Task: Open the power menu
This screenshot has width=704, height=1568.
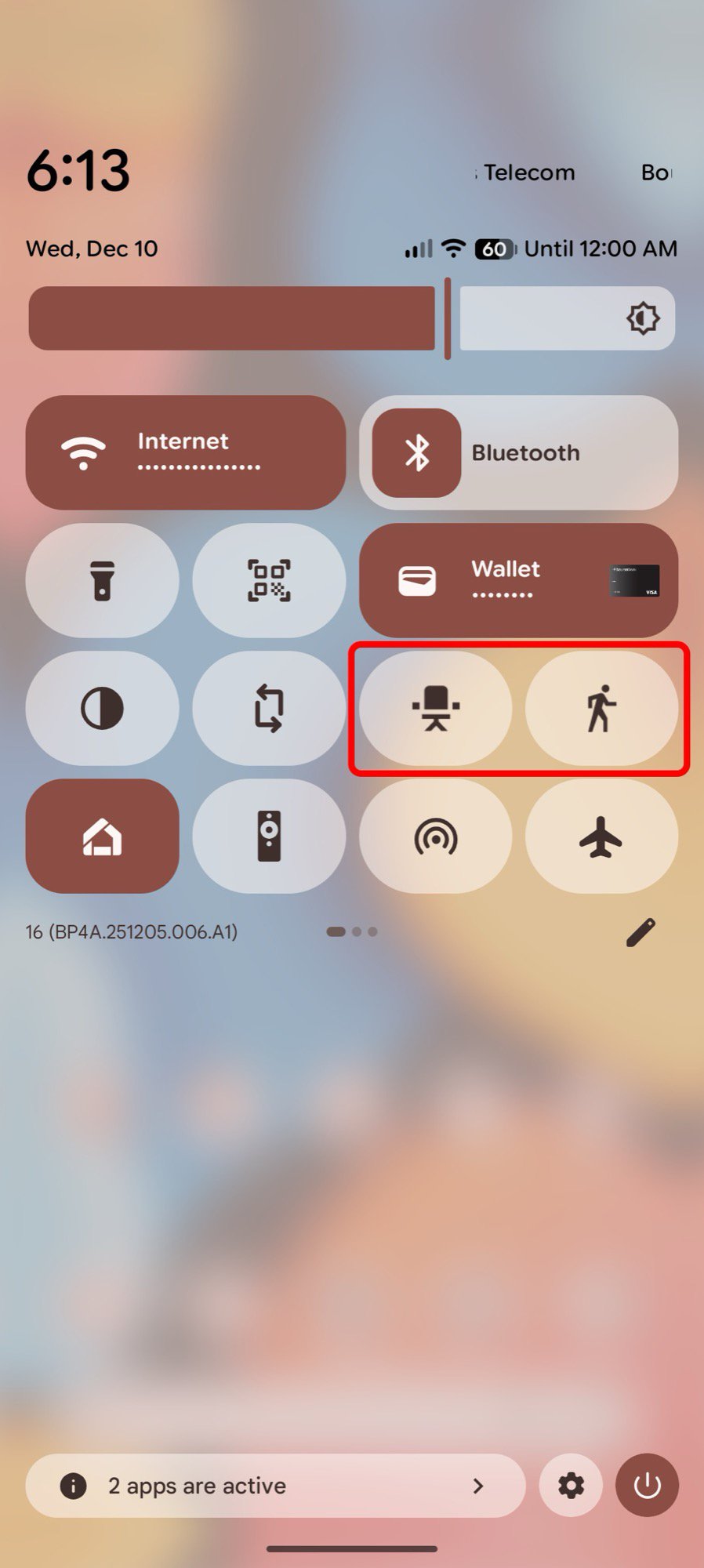Action: [647, 1486]
